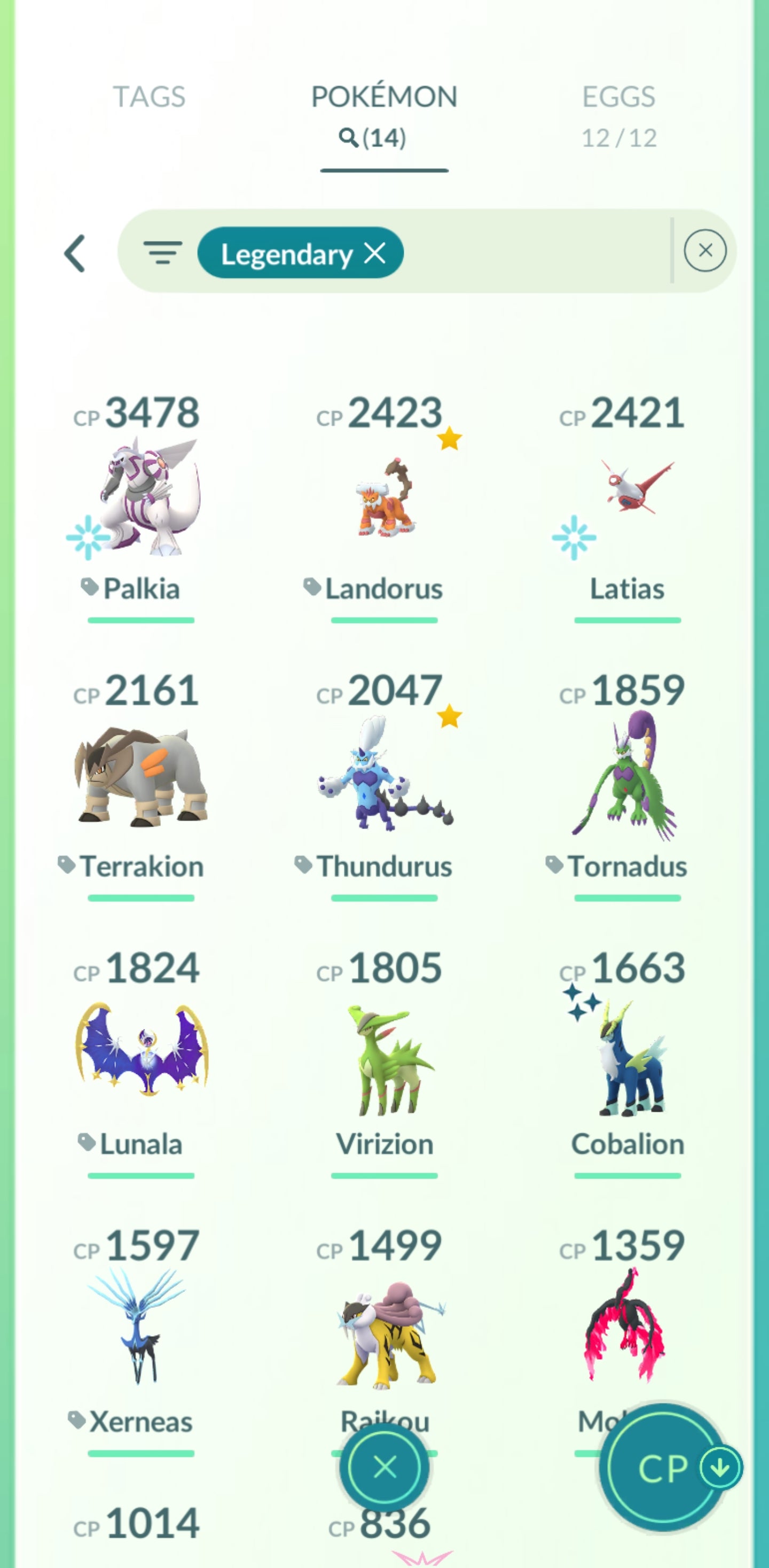Image resolution: width=769 pixels, height=1568 pixels.
Task: Close the Pokémon list
Action: click(x=384, y=1467)
